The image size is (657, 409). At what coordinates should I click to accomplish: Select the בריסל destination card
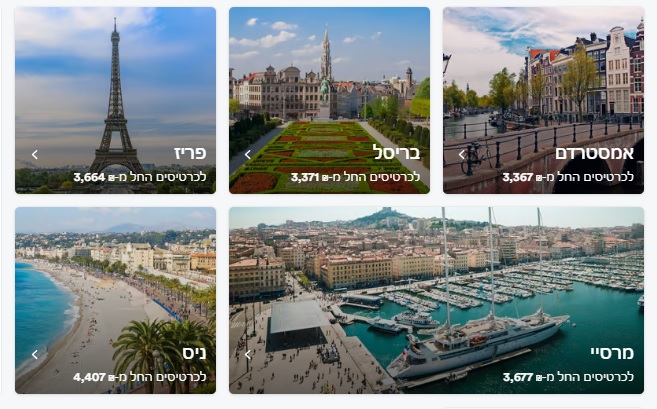point(329,100)
